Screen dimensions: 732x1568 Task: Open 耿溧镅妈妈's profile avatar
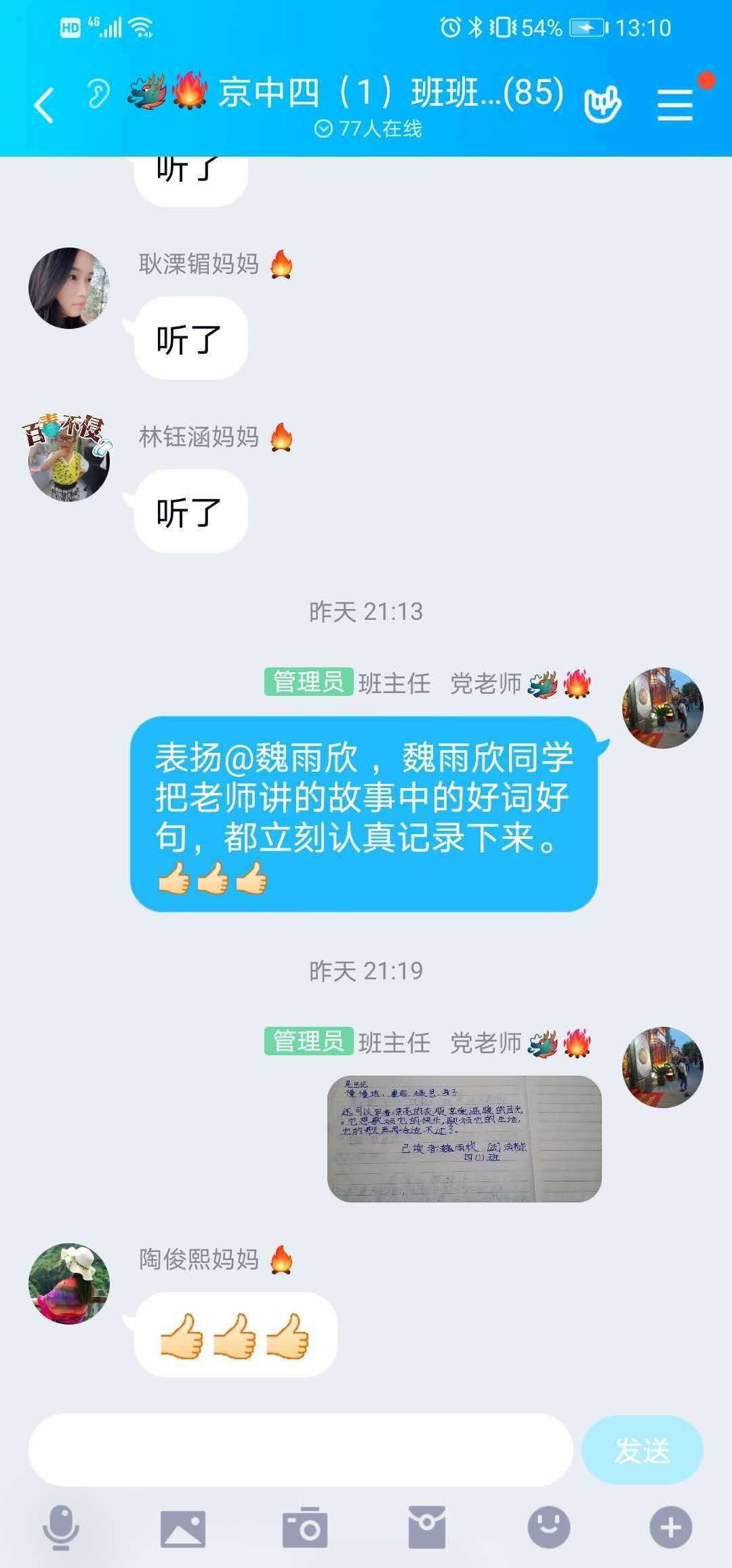click(x=68, y=288)
